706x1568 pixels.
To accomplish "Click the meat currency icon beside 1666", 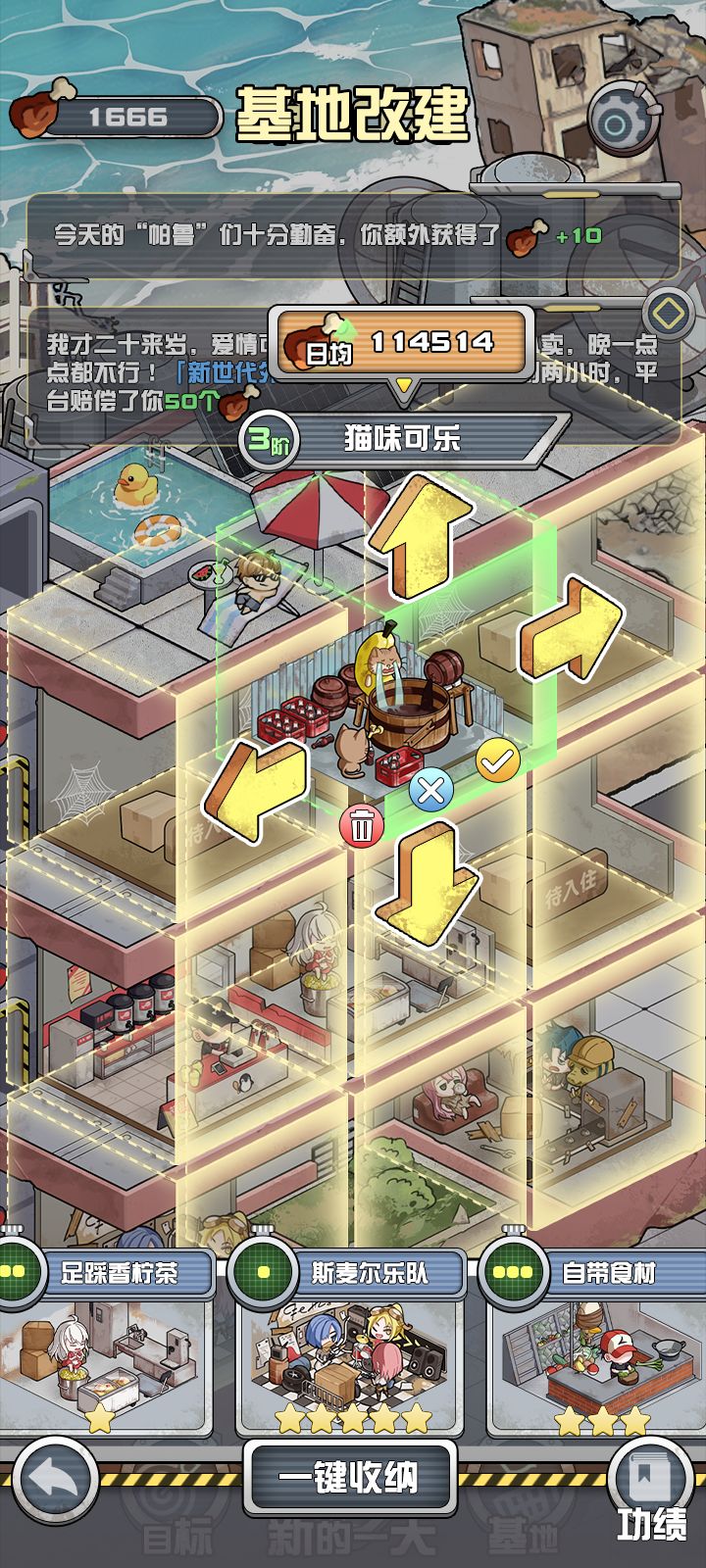I will [37, 115].
